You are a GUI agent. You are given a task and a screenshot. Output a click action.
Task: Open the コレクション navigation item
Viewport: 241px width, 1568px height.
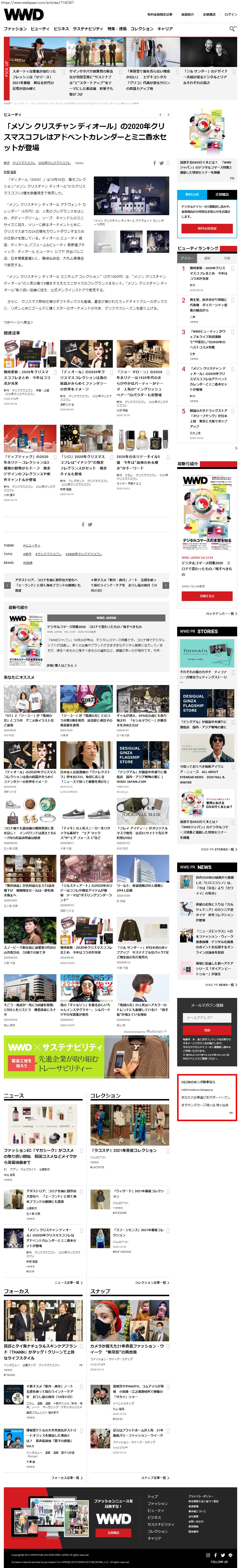pos(142,29)
